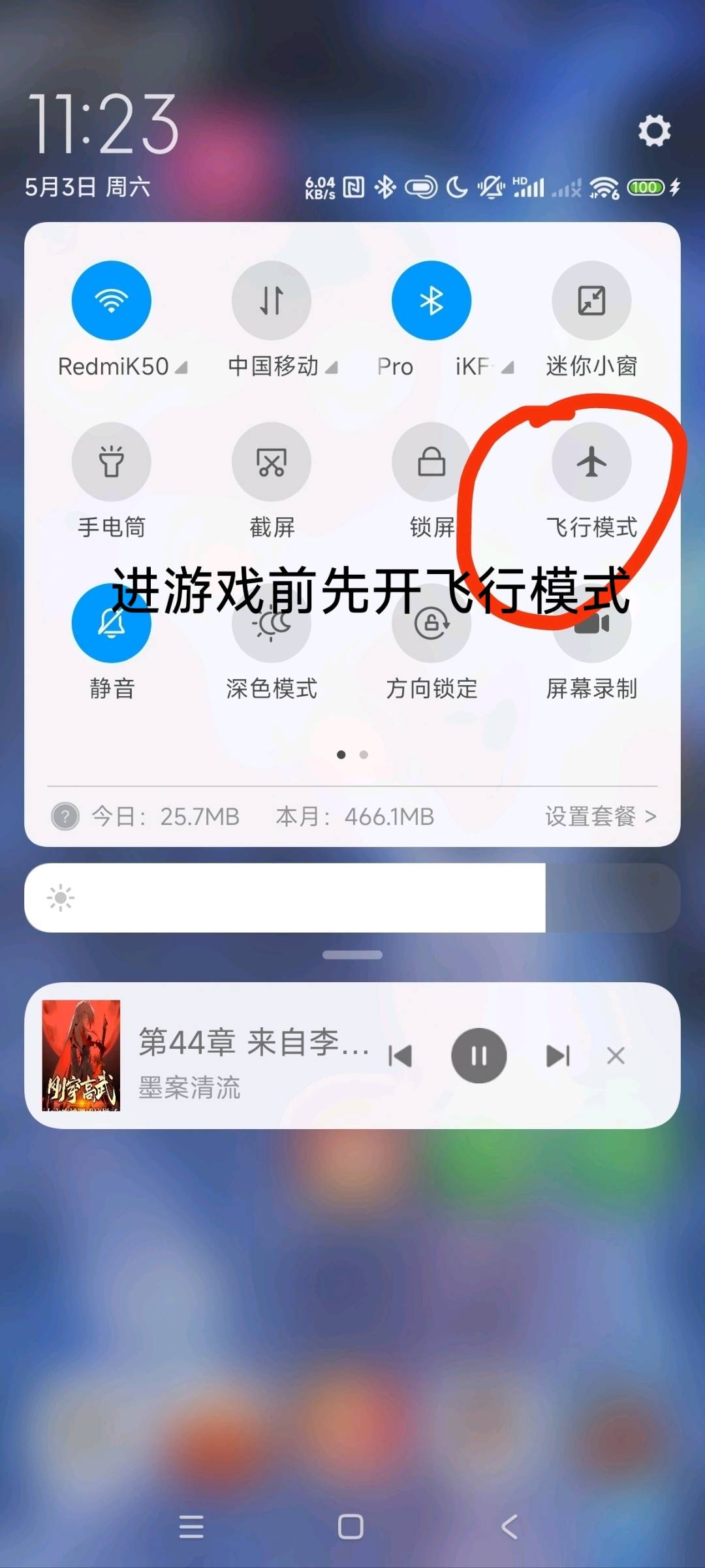Pause the playing audiobook chapter
705x1568 pixels.
(x=479, y=1055)
